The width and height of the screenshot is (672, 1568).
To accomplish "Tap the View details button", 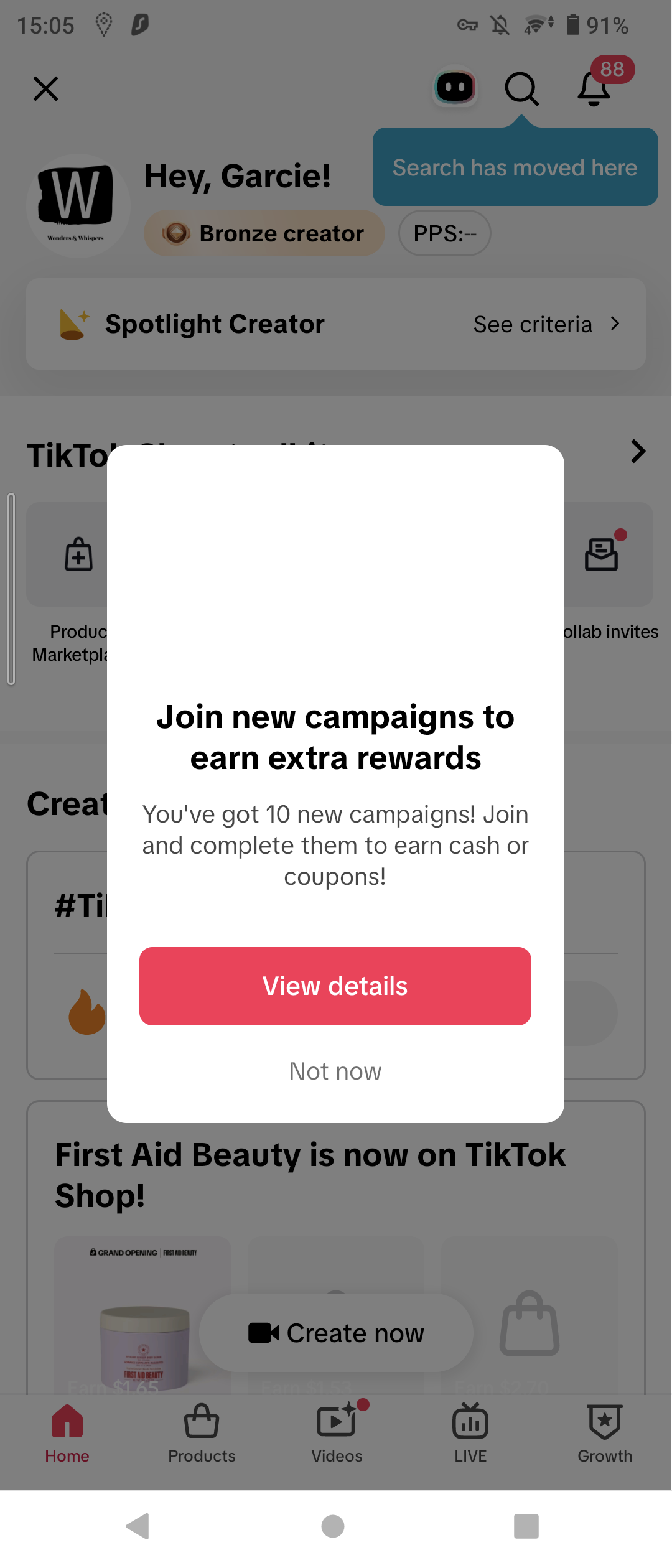I will point(335,986).
